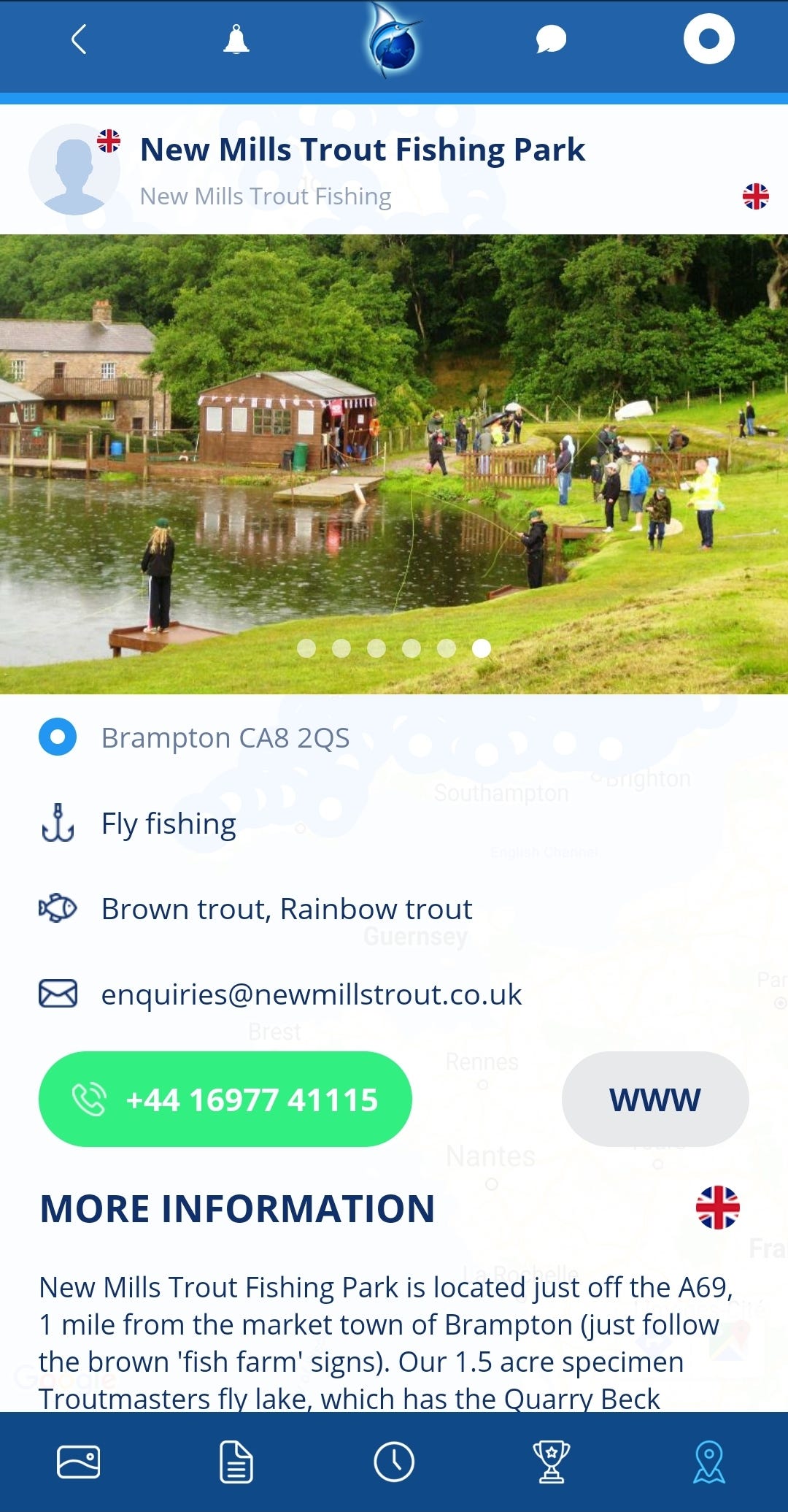
Task: Tap the Brampton CA8 2QS address
Action: point(225,737)
